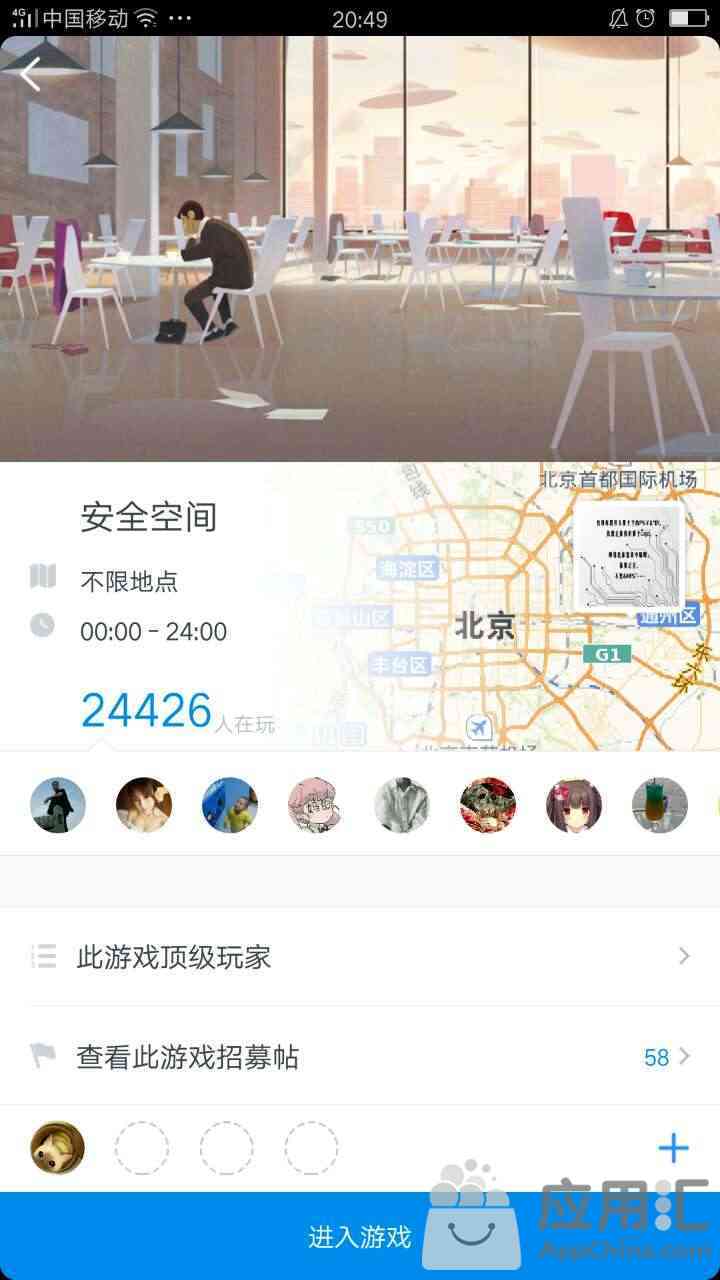Open 查看此游戏招募帖 row
The width and height of the screenshot is (720, 1280).
[360, 1057]
